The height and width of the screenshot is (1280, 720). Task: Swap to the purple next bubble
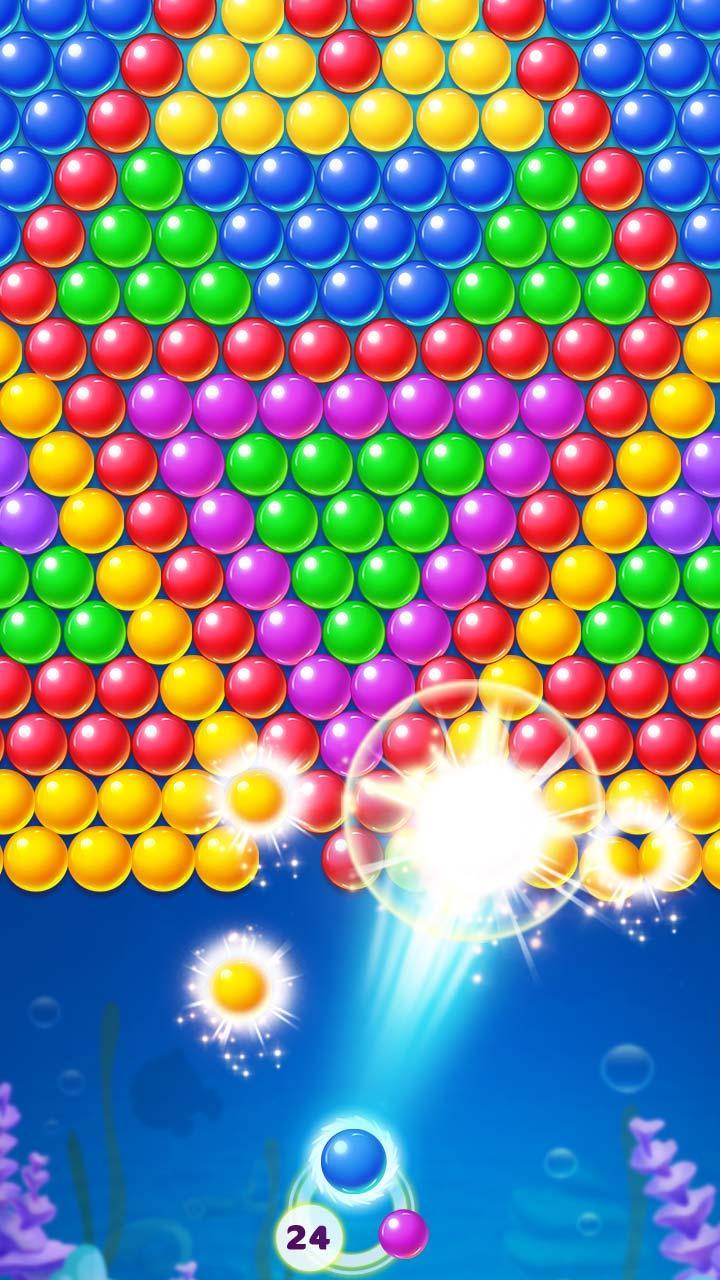click(x=403, y=1234)
